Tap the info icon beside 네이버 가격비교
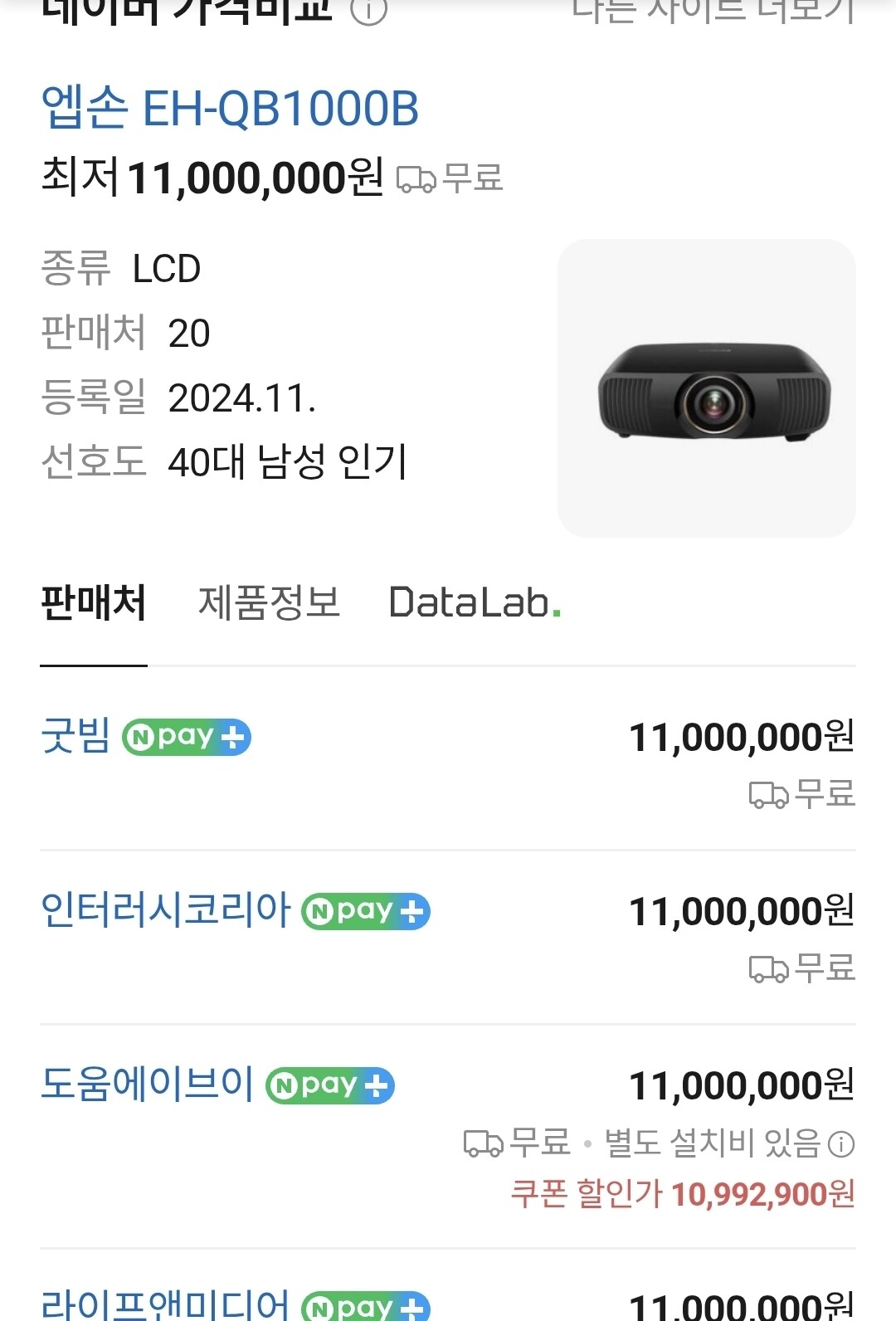 [x=369, y=10]
